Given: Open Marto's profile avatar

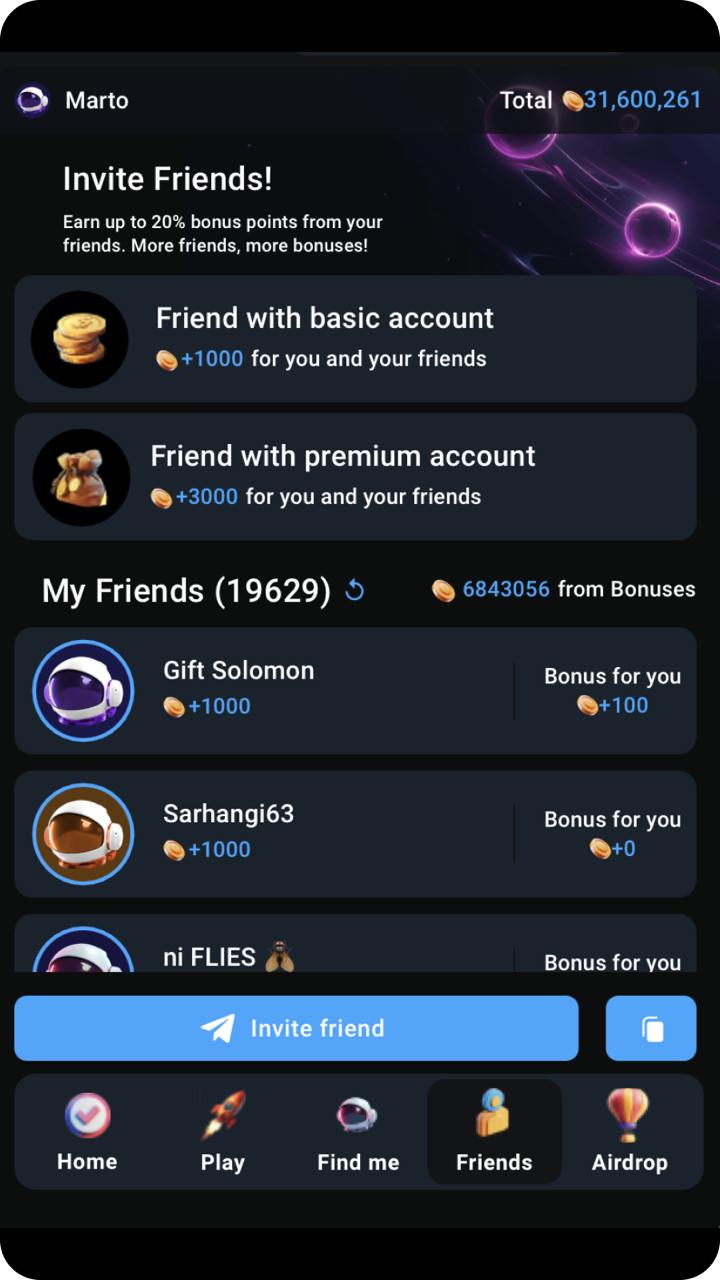Looking at the screenshot, I should tap(32, 100).
